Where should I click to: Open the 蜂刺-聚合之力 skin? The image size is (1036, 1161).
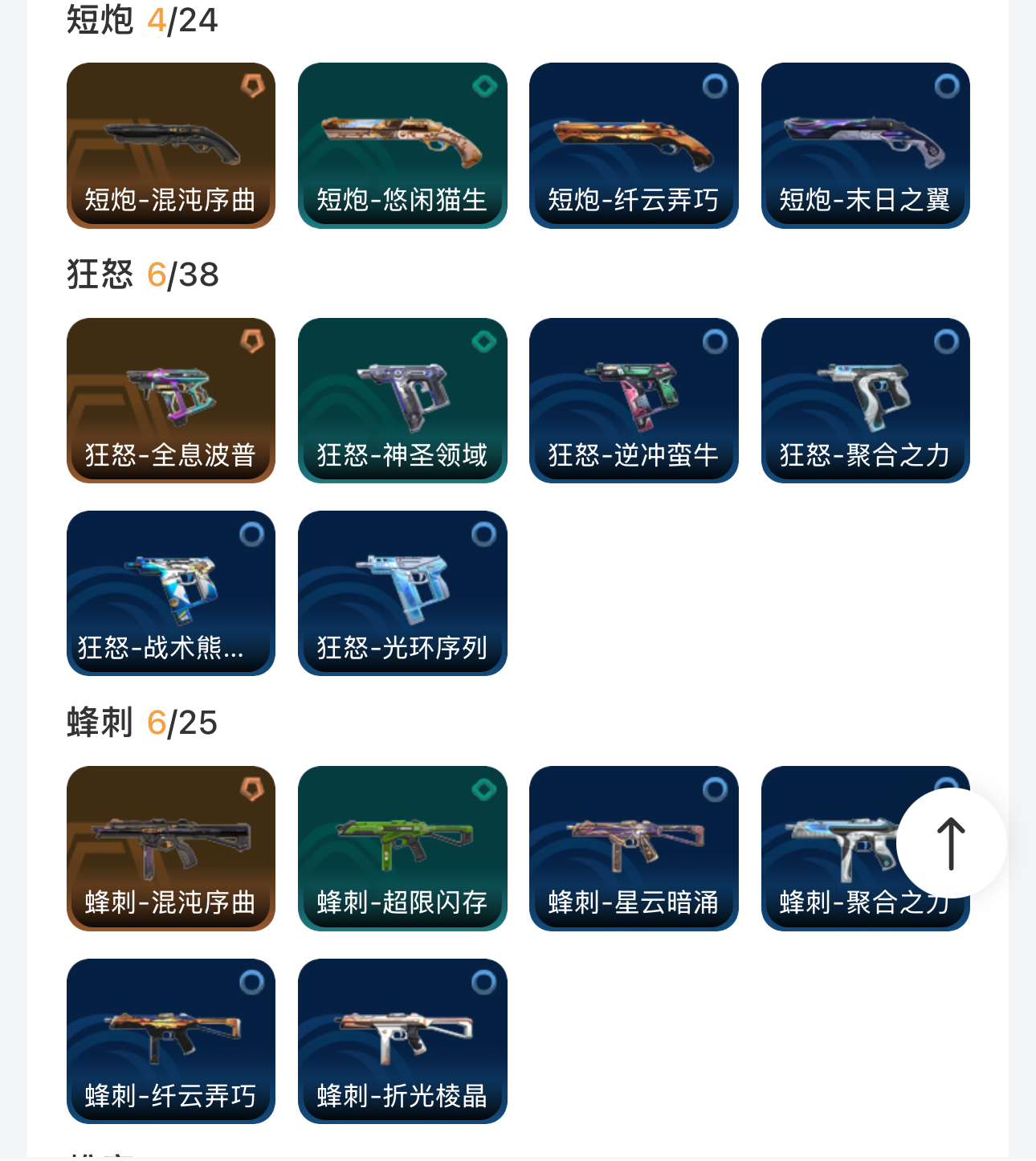click(827, 867)
